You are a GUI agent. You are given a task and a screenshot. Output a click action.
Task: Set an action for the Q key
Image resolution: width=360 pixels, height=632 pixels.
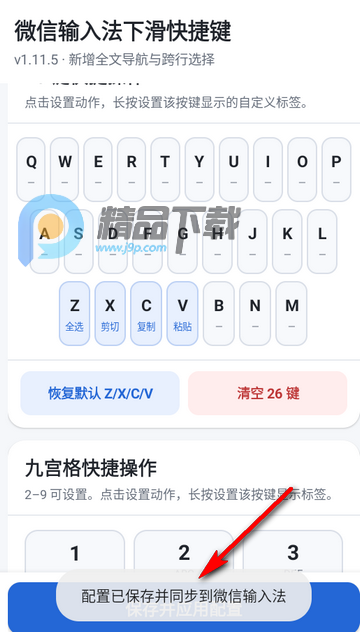click(x=31, y=169)
